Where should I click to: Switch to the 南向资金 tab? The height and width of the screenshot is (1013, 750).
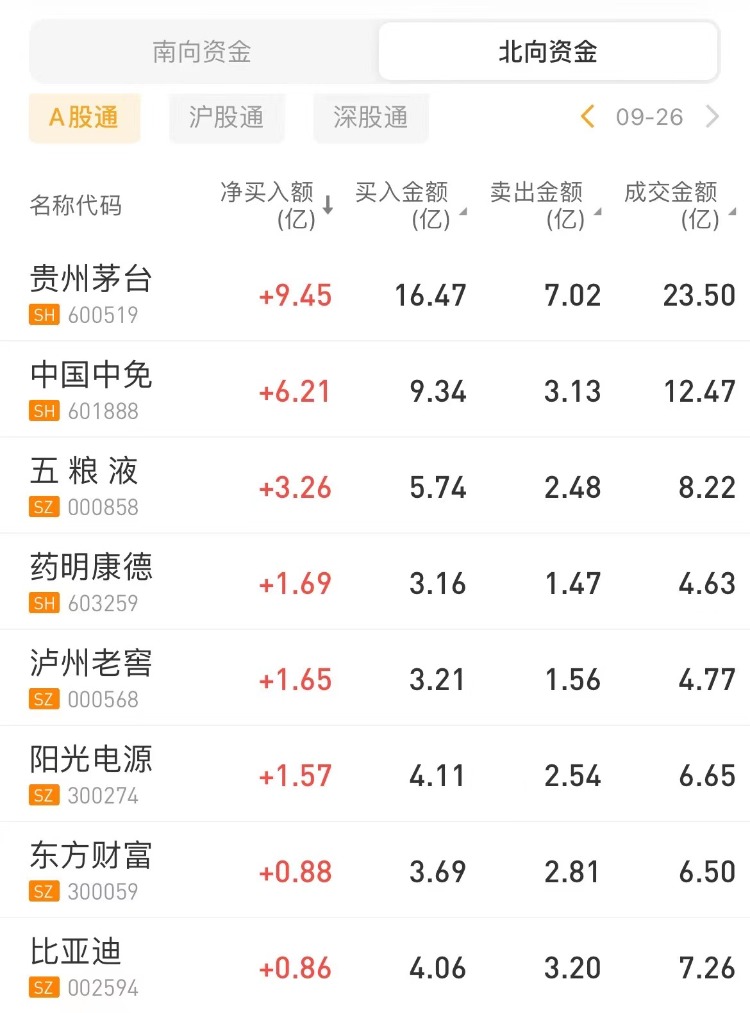click(202, 52)
